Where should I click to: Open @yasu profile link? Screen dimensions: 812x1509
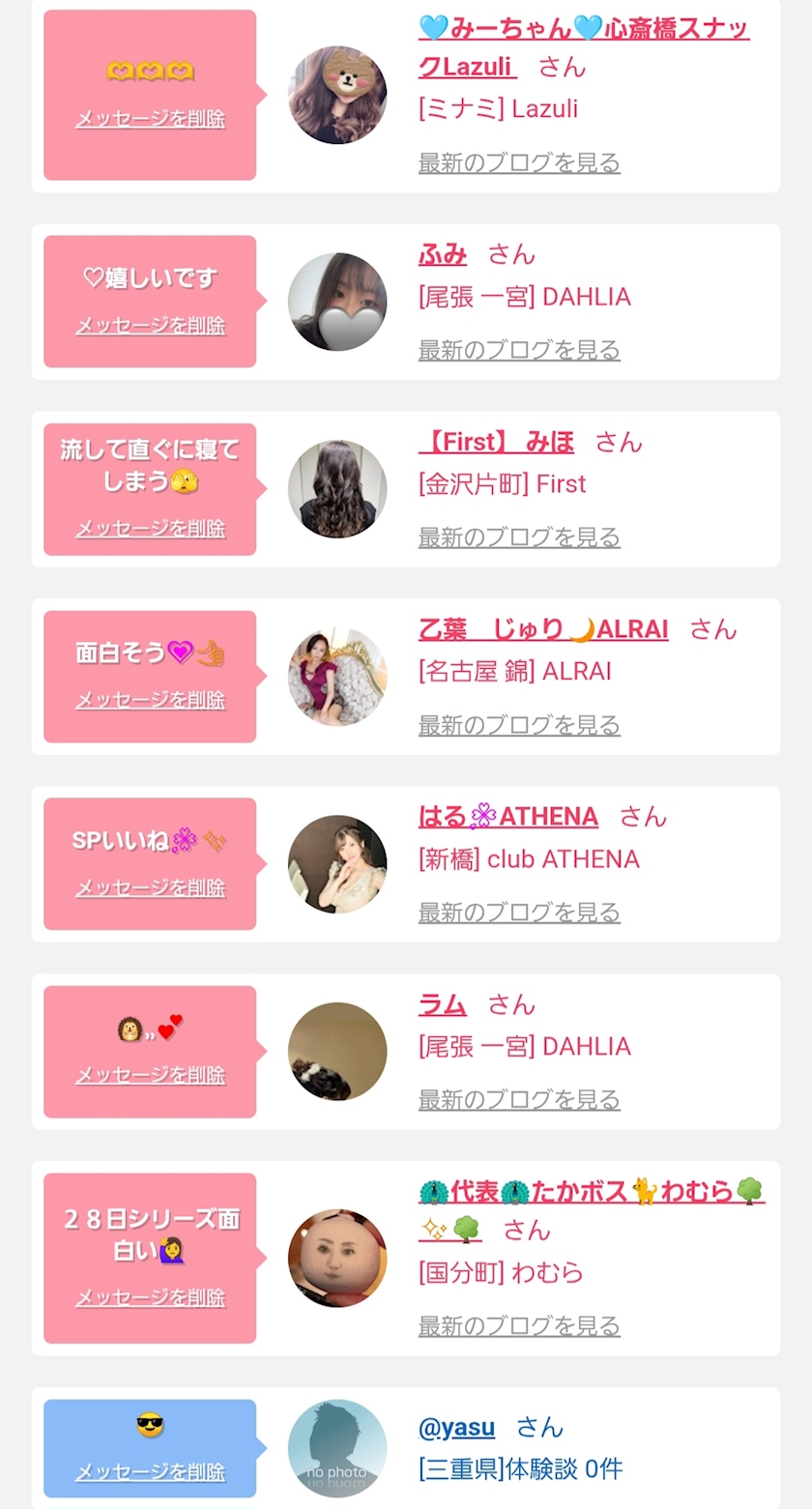click(x=456, y=1428)
